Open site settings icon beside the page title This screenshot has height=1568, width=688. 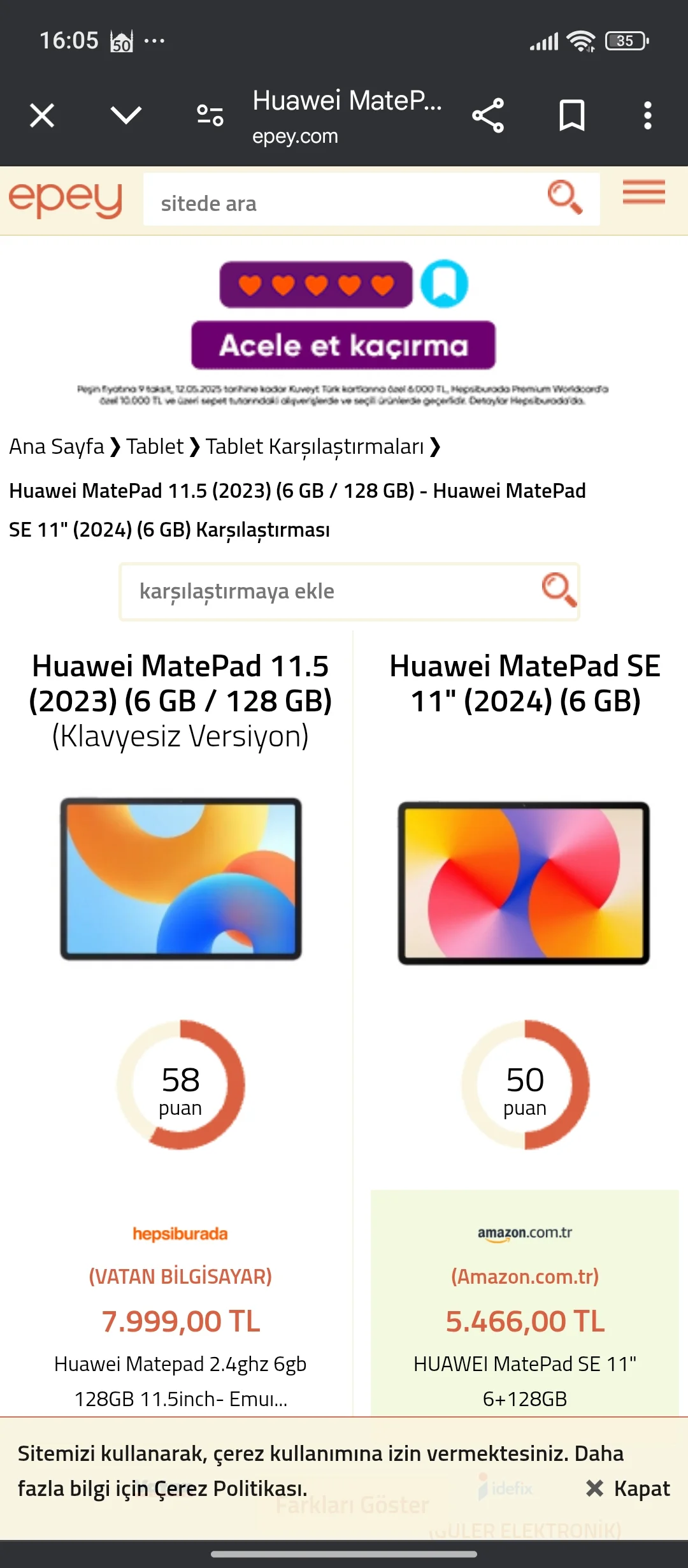click(x=210, y=116)
